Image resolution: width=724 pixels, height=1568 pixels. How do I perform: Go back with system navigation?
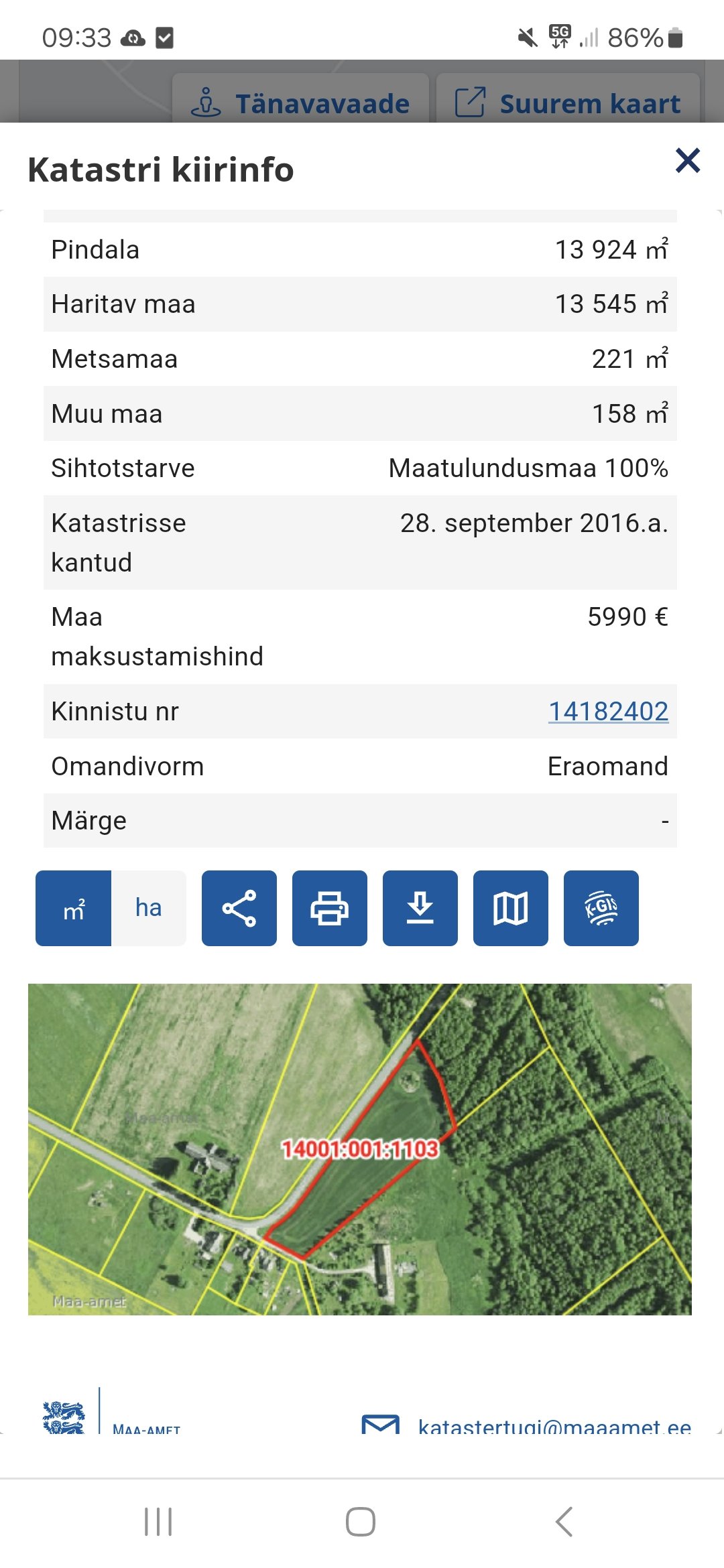pos(564,1521)
